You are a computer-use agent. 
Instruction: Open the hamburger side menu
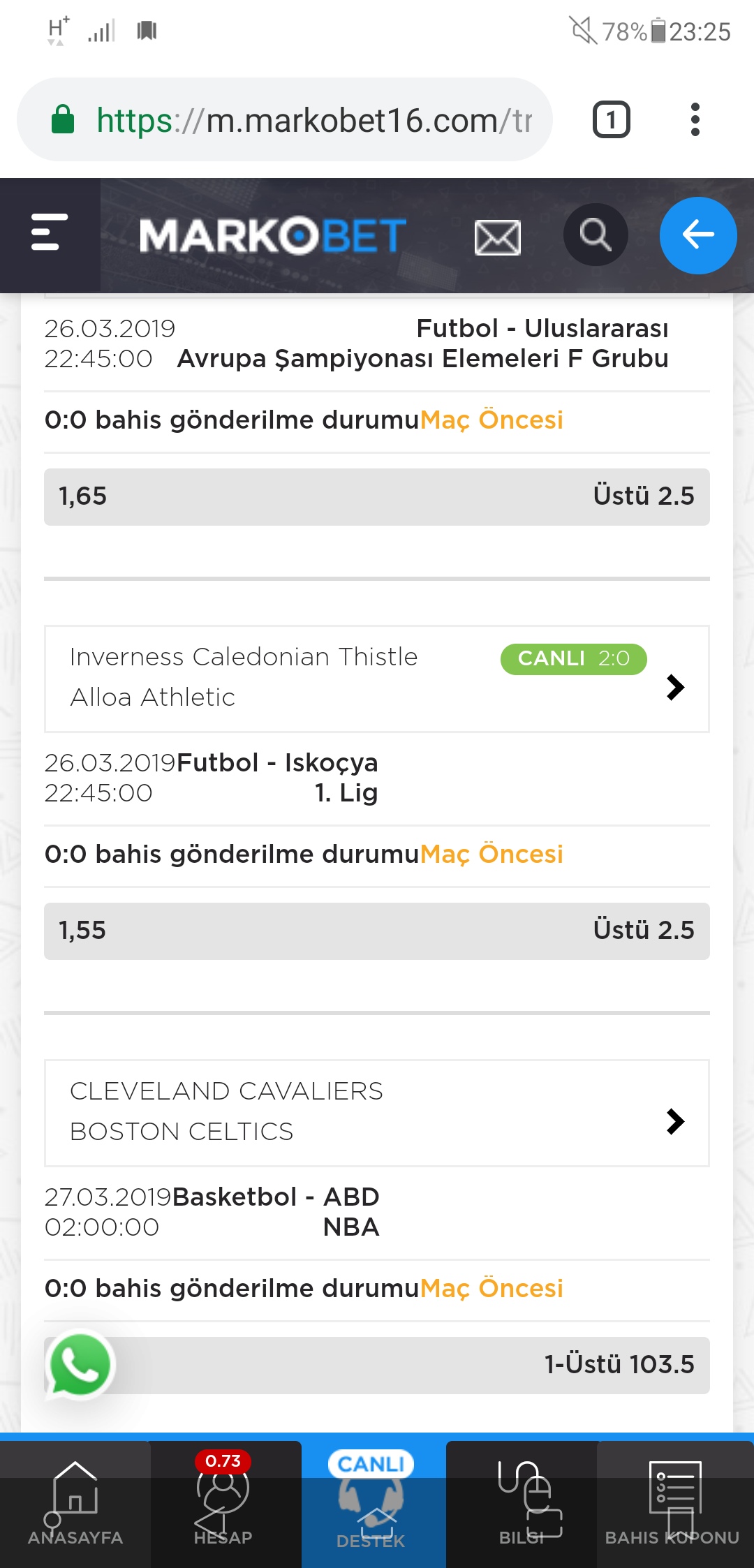tap(50, 232)
